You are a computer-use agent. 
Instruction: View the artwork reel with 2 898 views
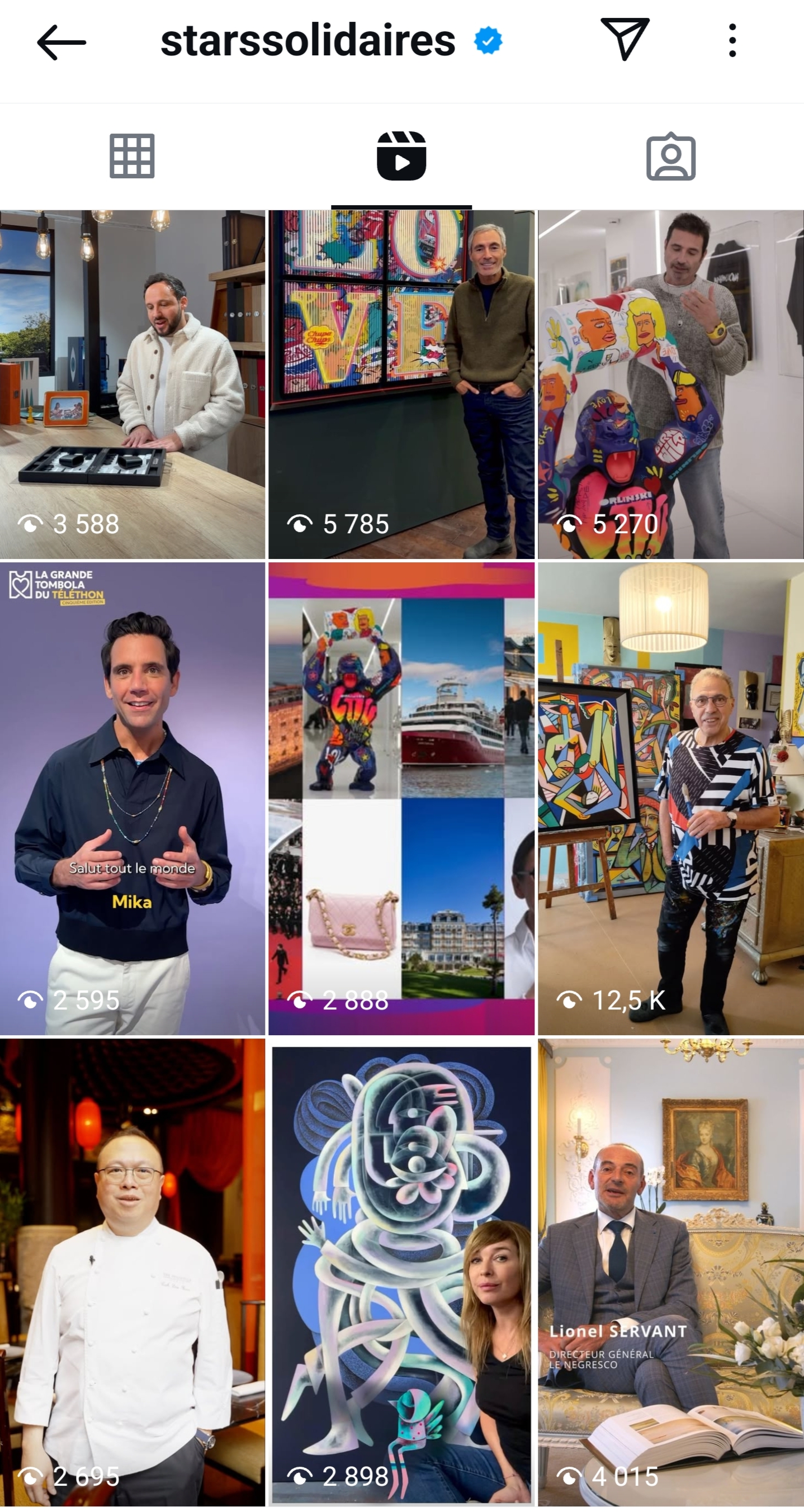click(401, 1274)
